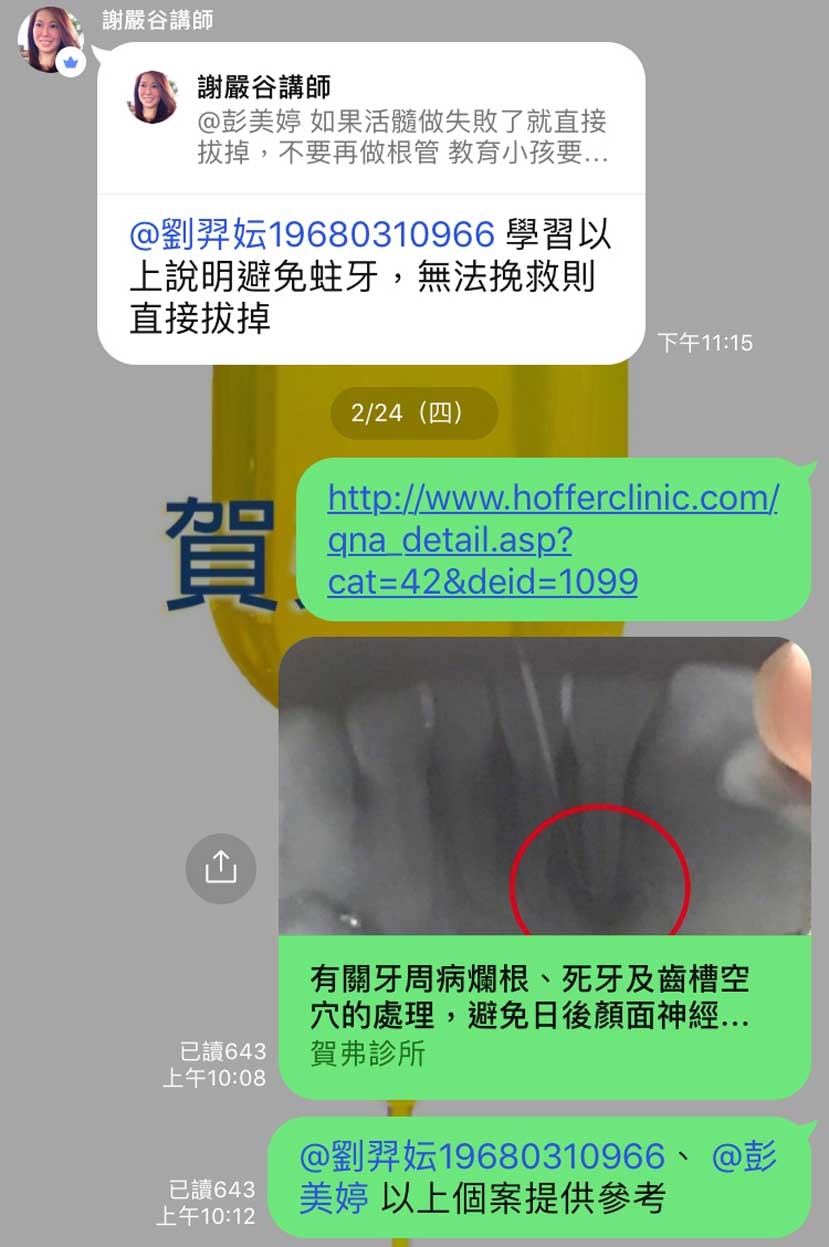The width and height of the screenshot is (829, 1247).
Task: Open the 賀弗診所 article preview card
Action: point(544,1010)
